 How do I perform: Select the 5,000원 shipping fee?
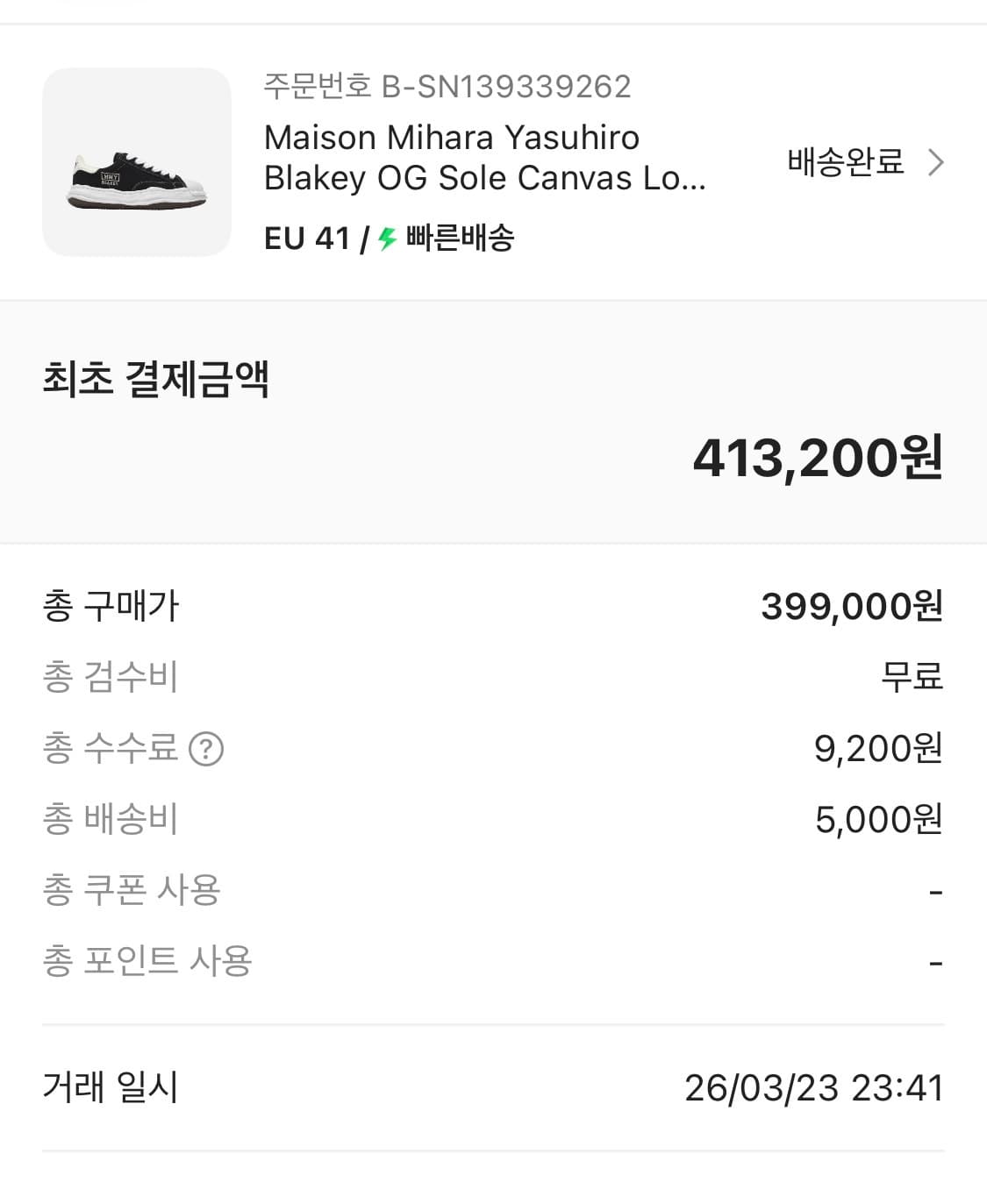tap(877, 820)
